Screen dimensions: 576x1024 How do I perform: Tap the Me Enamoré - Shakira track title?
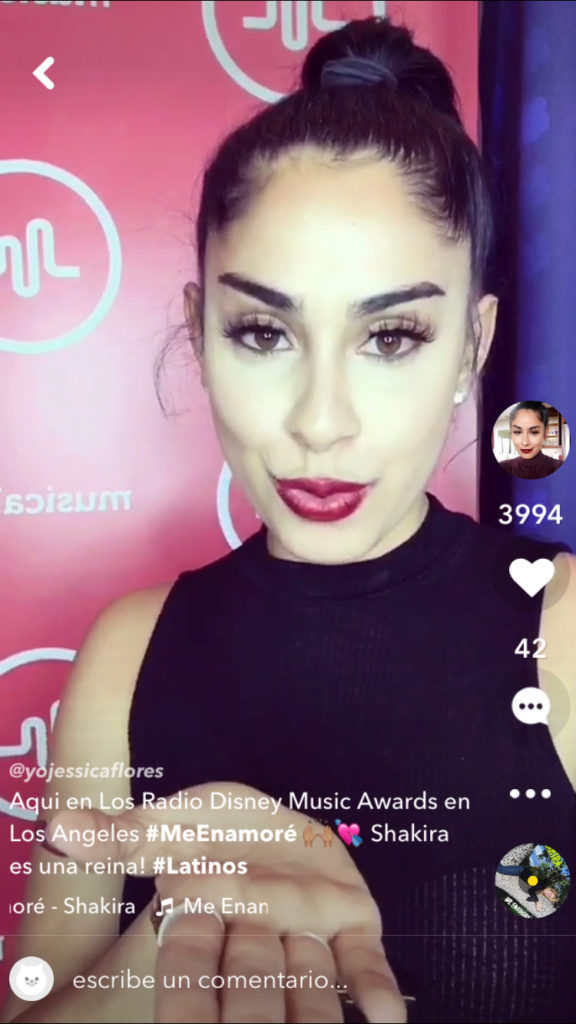(139, 906)
